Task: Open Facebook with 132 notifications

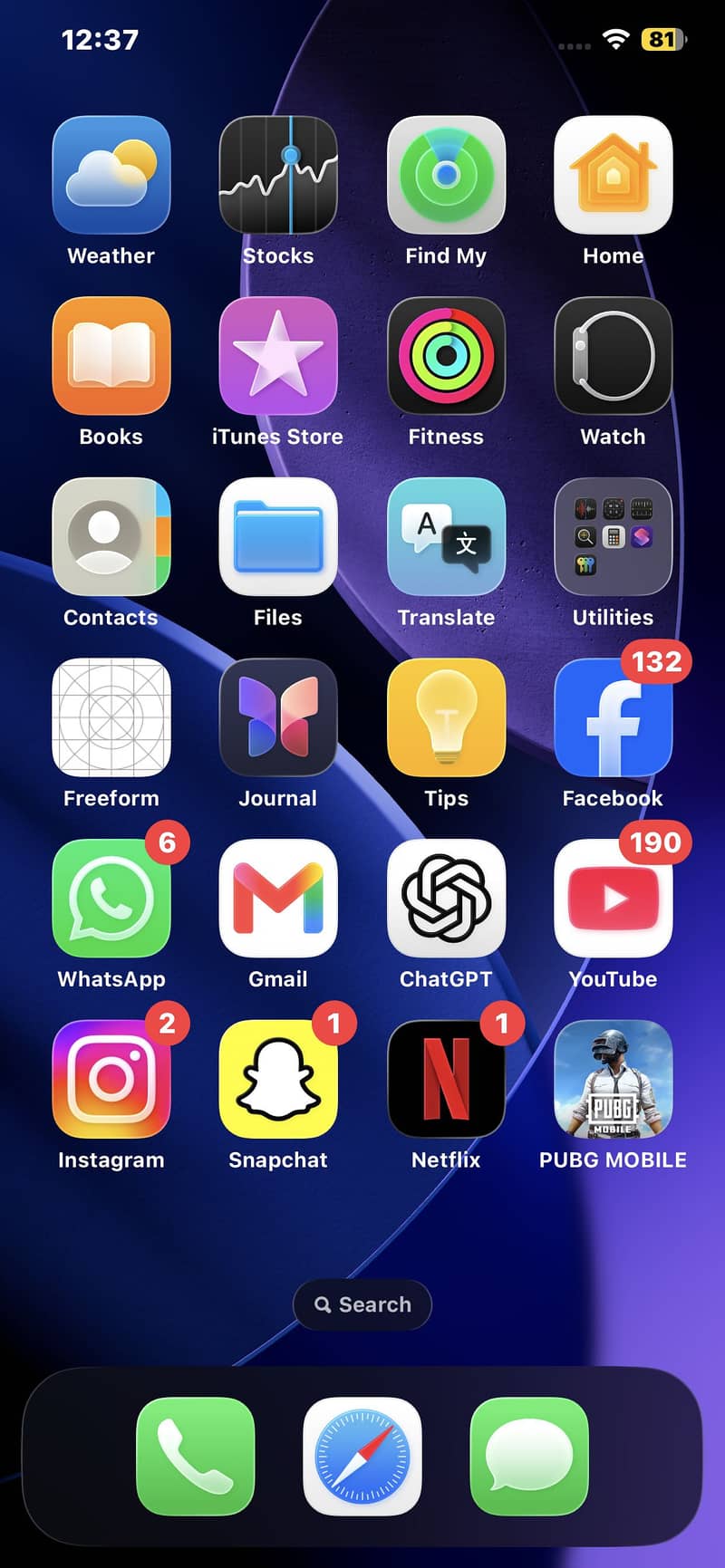Action: [x=614, y=717]
